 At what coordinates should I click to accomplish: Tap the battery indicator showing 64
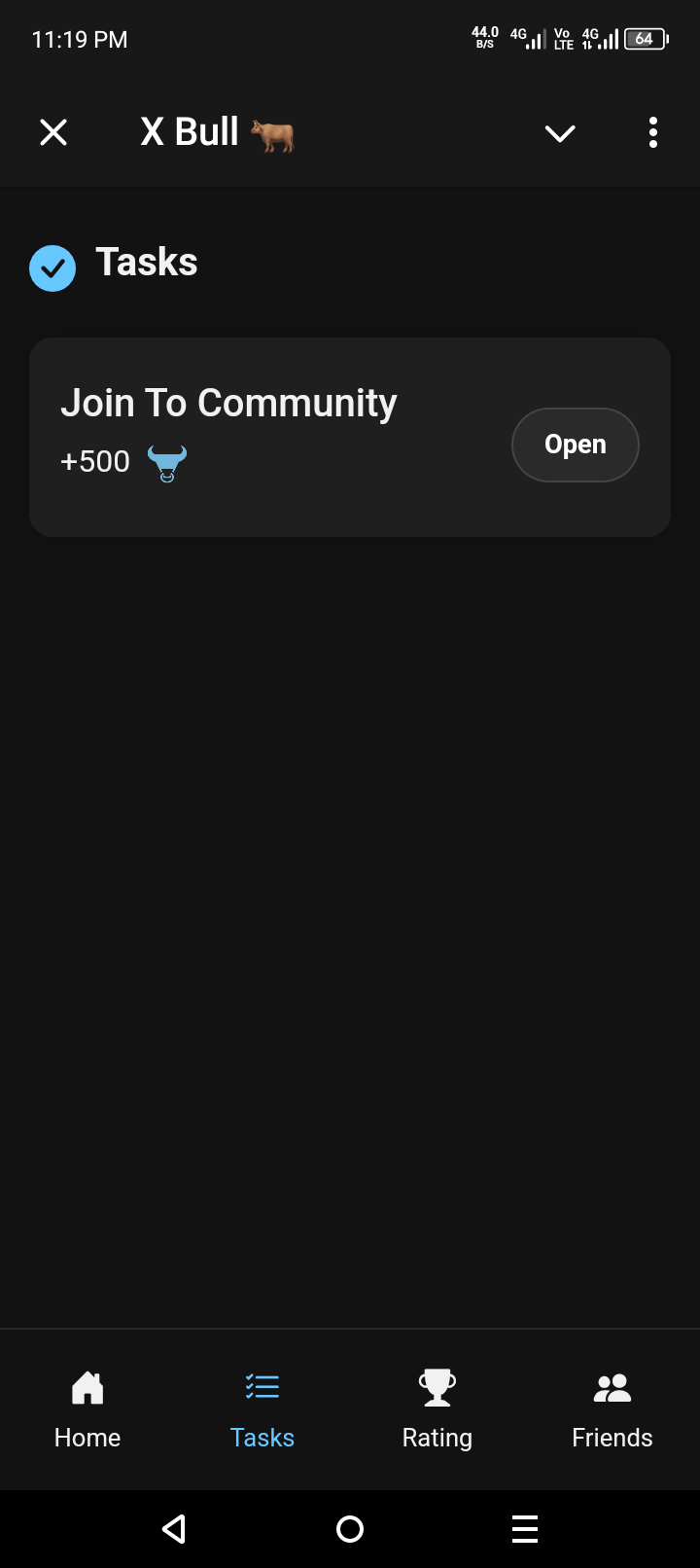(x=645, y=39)
